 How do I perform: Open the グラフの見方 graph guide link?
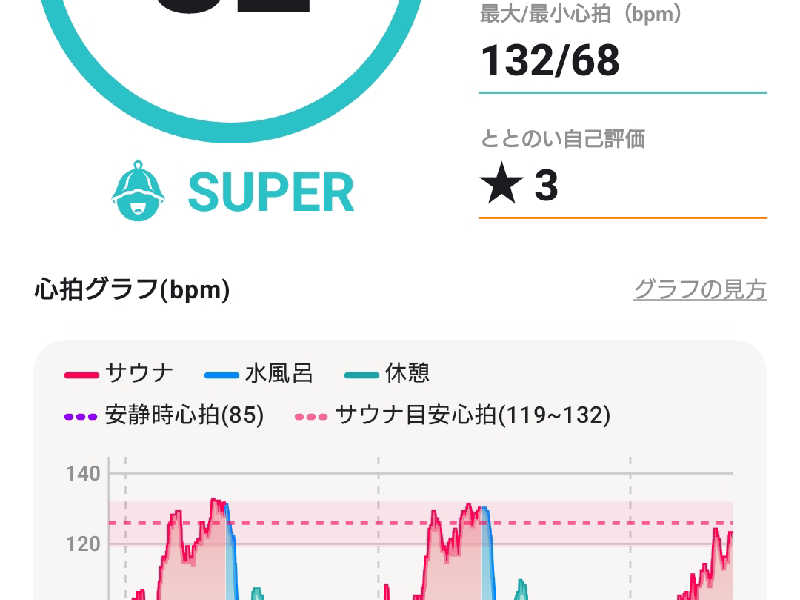(700, 290)
